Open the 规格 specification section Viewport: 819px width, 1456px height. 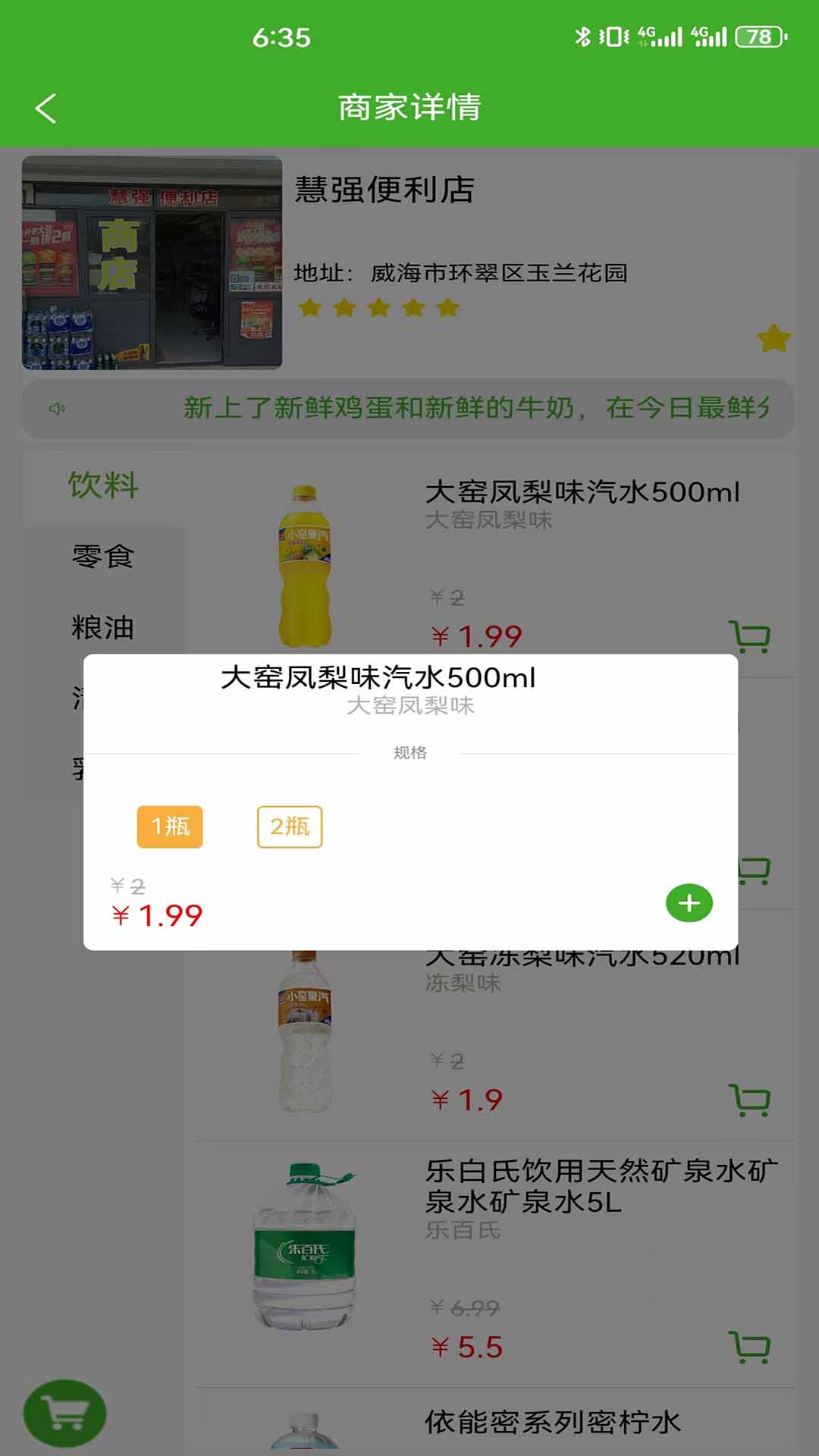410,753
